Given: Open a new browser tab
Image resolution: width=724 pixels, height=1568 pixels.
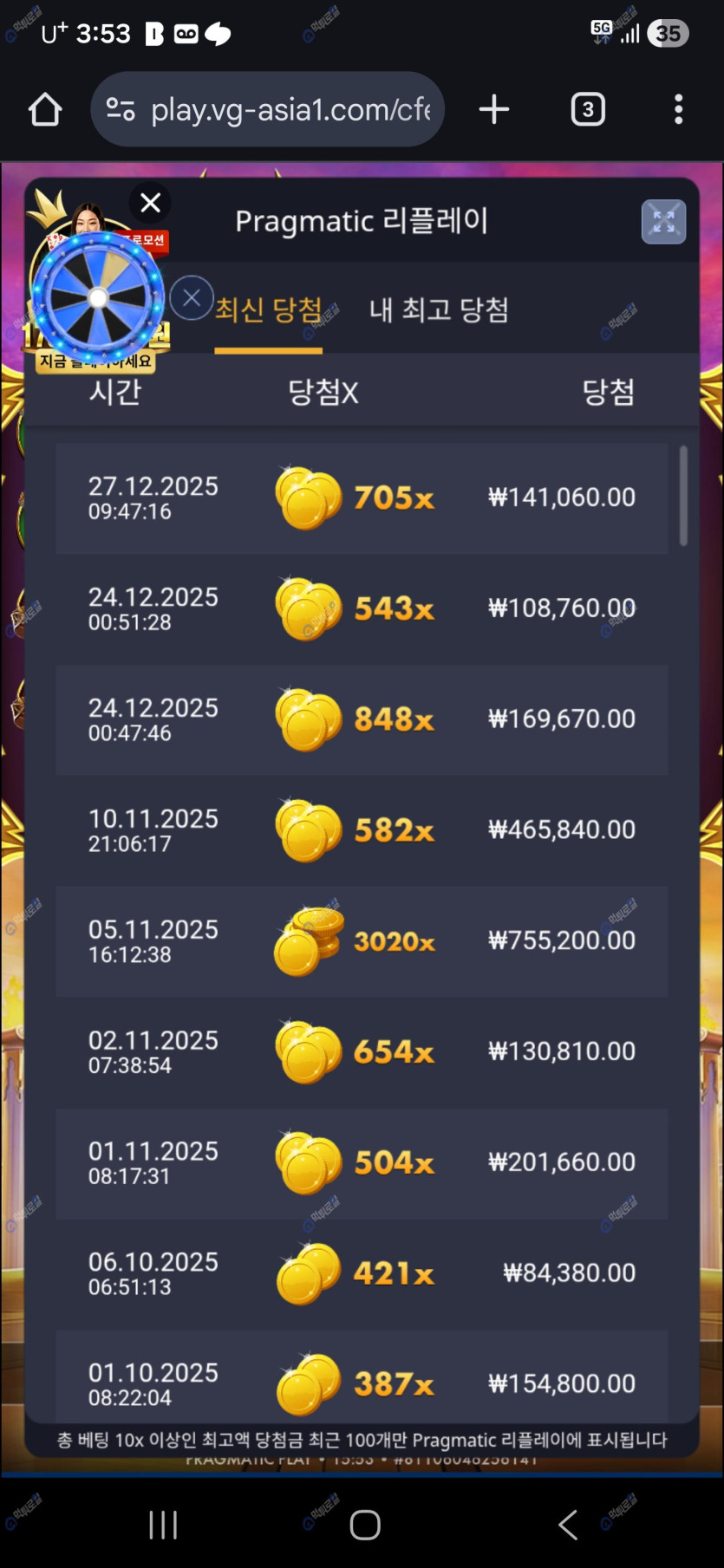Looking at the screenshot, I should (x=493, y=110).
